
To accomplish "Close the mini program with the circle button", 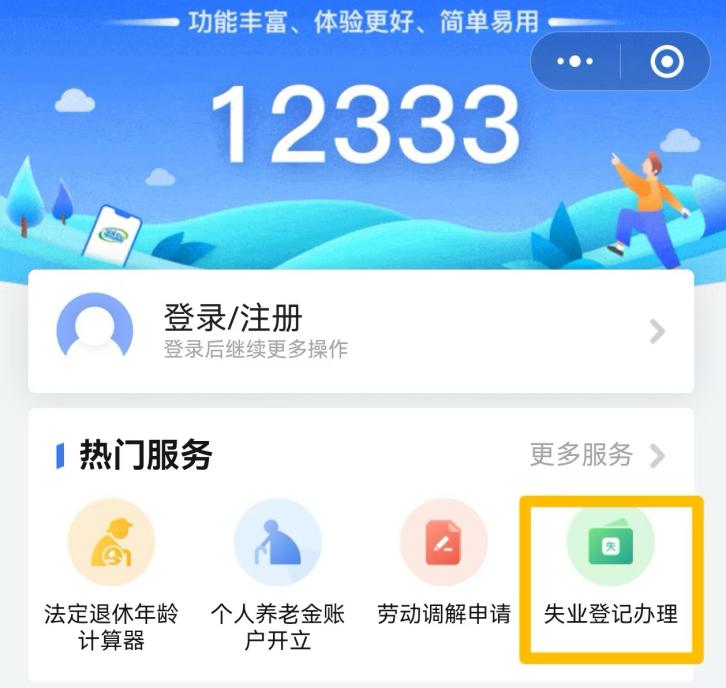I will (666, 62).
